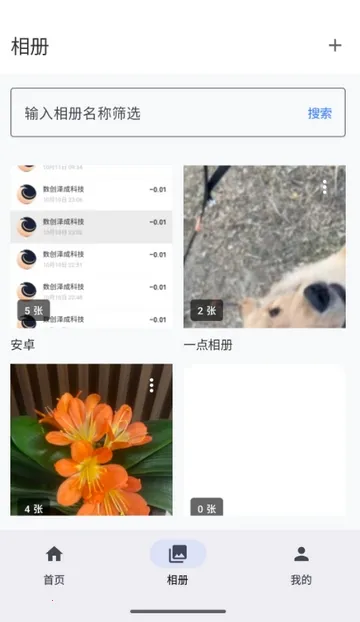Go to the 我的 tab
360x622 pixels.
301,565
